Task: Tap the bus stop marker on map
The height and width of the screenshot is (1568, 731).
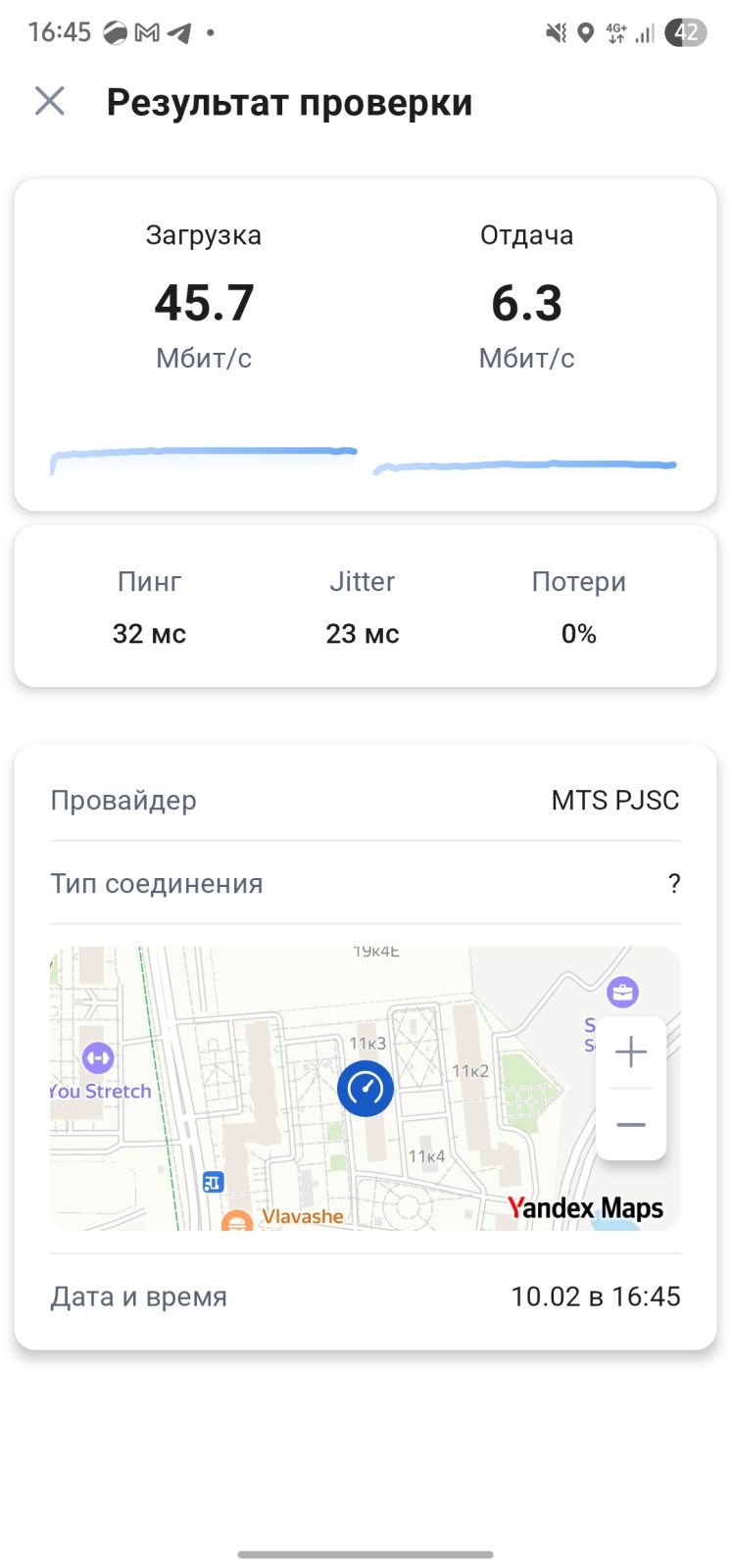Action: click(x=213, y=1183)
